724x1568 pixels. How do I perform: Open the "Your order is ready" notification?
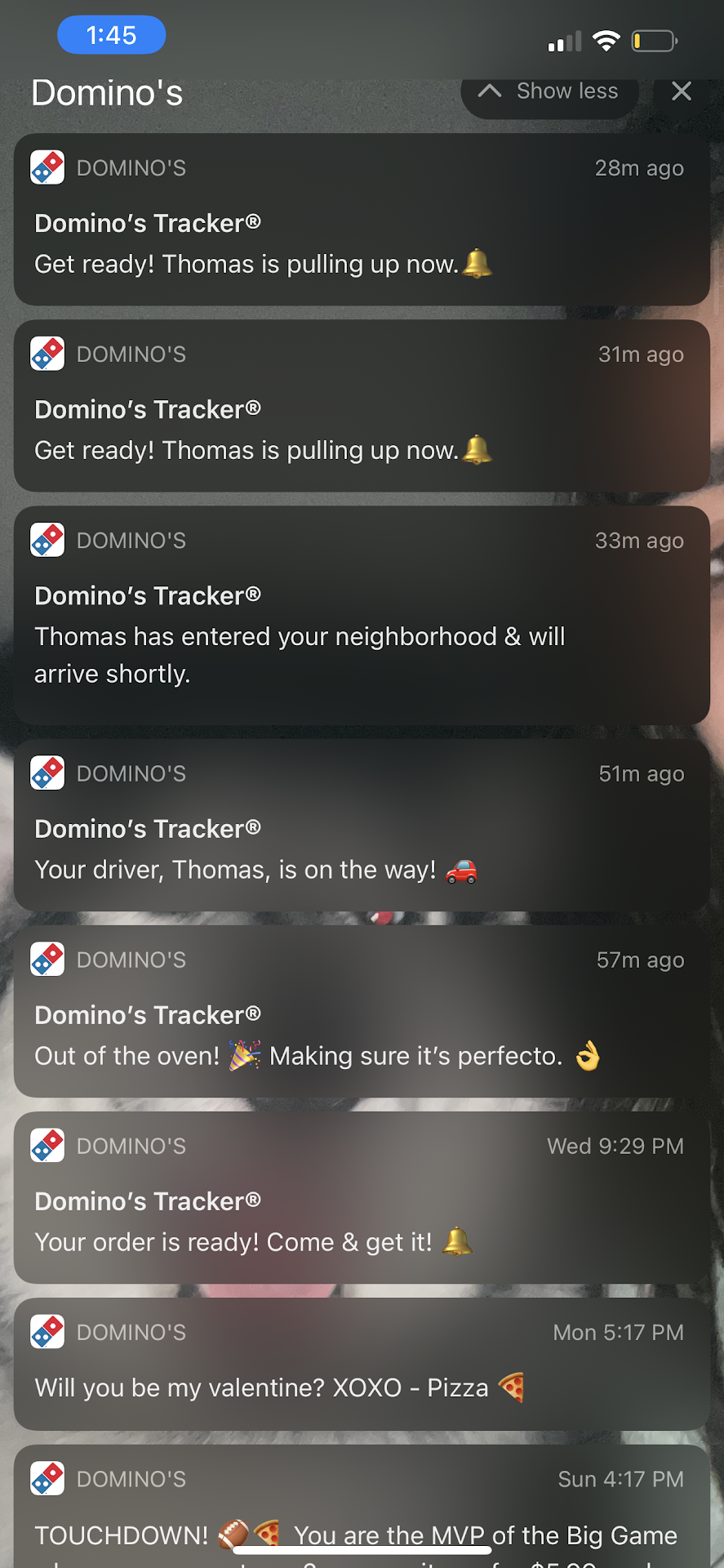tap(362, 1198)
